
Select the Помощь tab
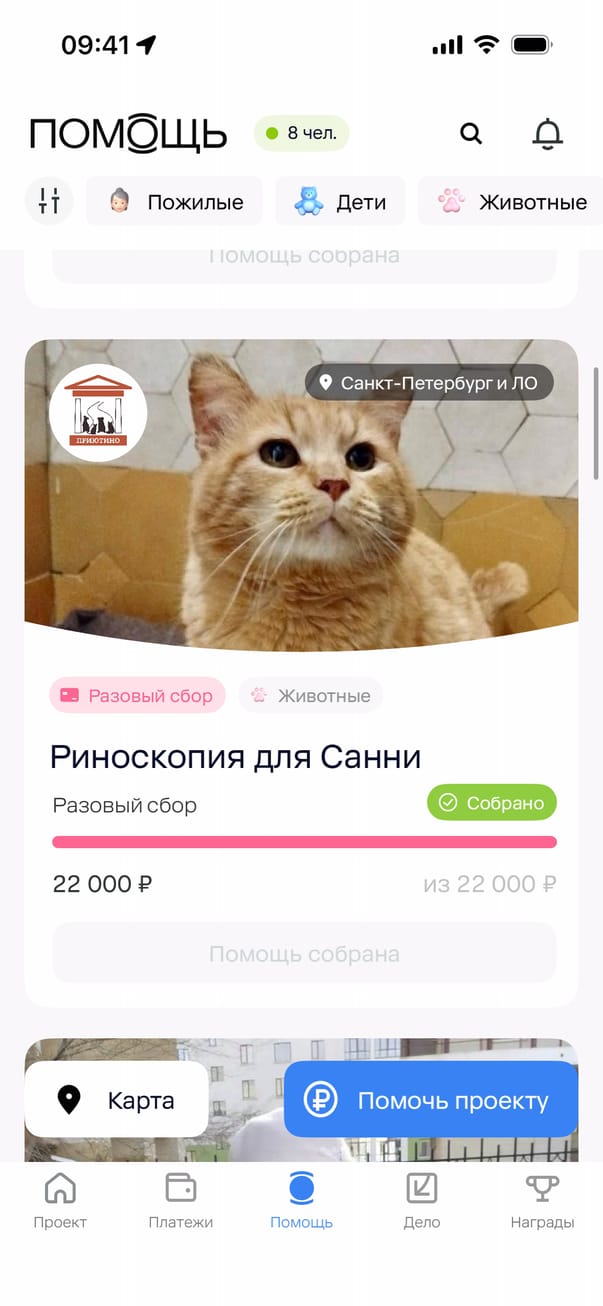(x=301, y=1201)
